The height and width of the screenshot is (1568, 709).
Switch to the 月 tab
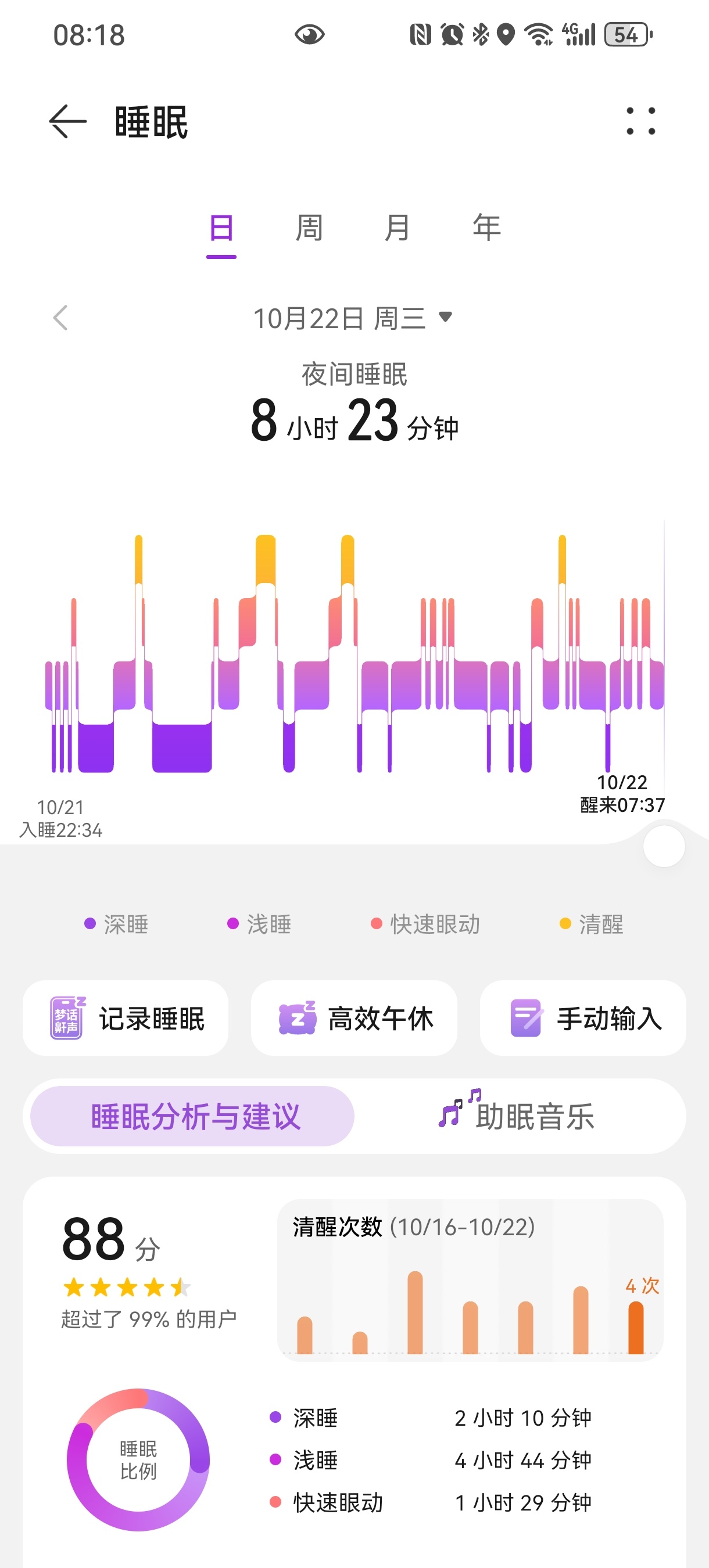click(x=397, y=228)
